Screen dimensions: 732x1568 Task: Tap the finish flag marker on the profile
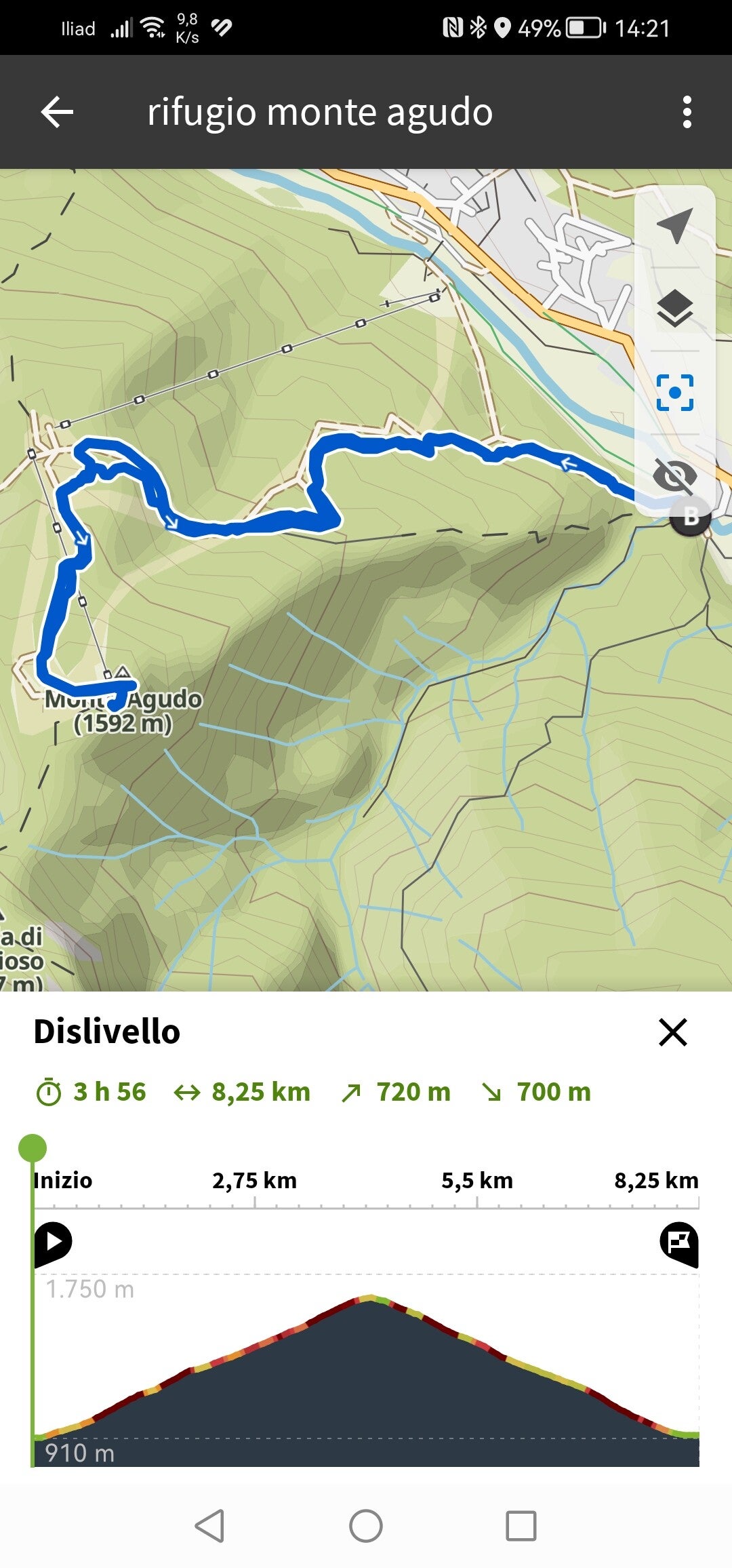(x=679, y=1242)
